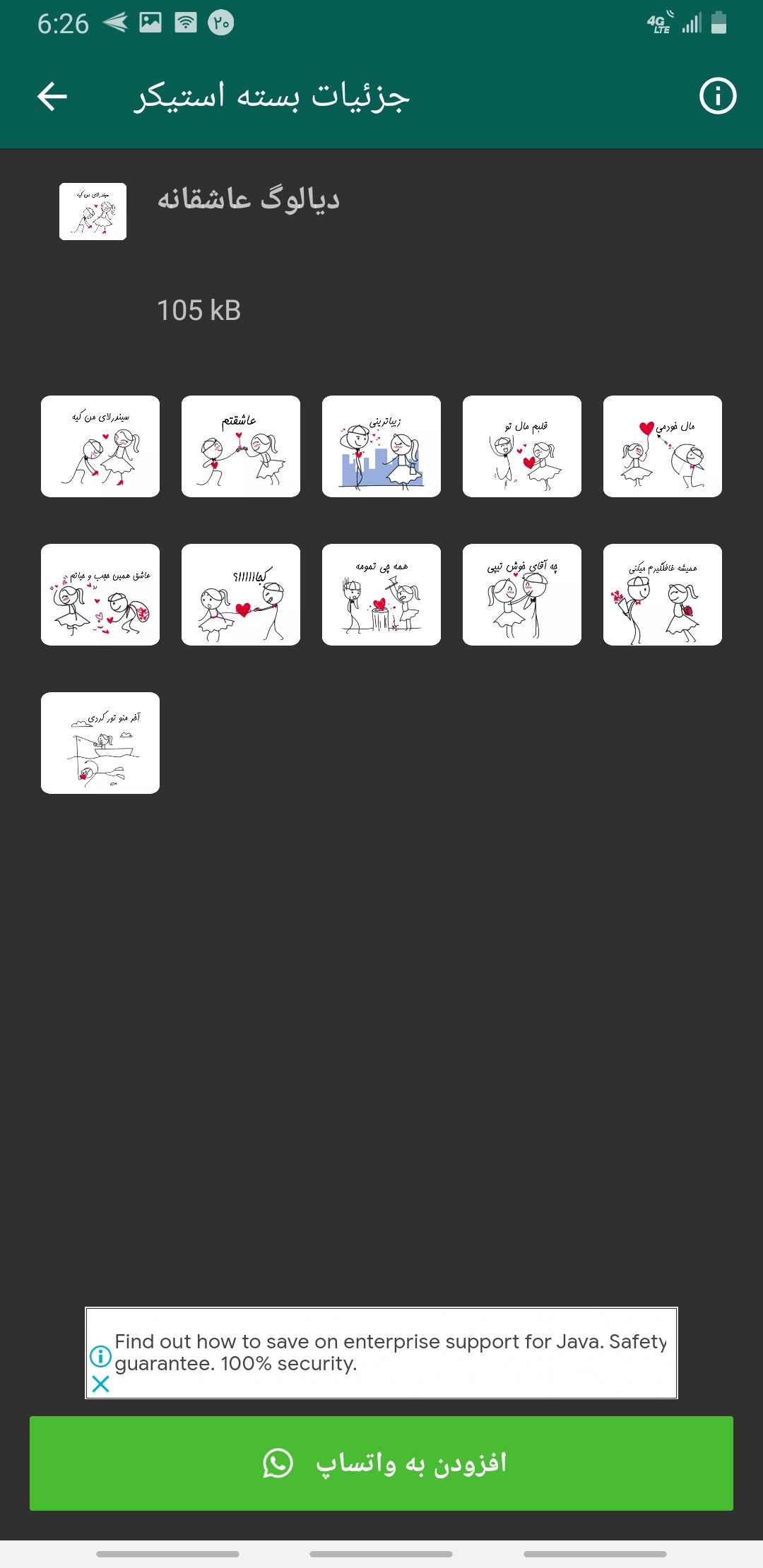View the عاشقتم sticker
The width and height of the screenshot is (763, 1568).
tap(241, 446)
